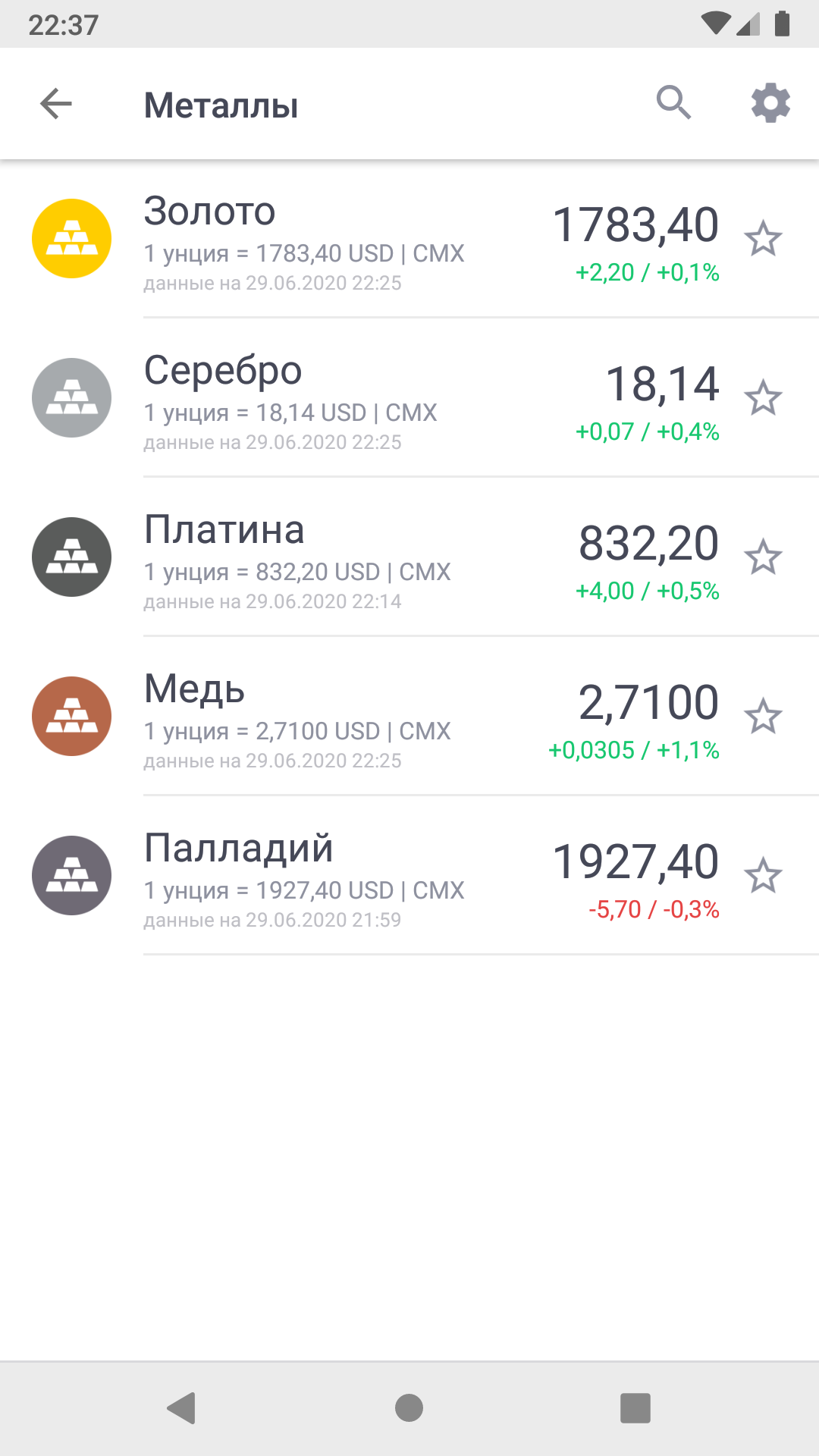Image resolution: width=819 pixels, height=1456 pixels.
Task: Open search for metals
Action: [x=674, y=103]
